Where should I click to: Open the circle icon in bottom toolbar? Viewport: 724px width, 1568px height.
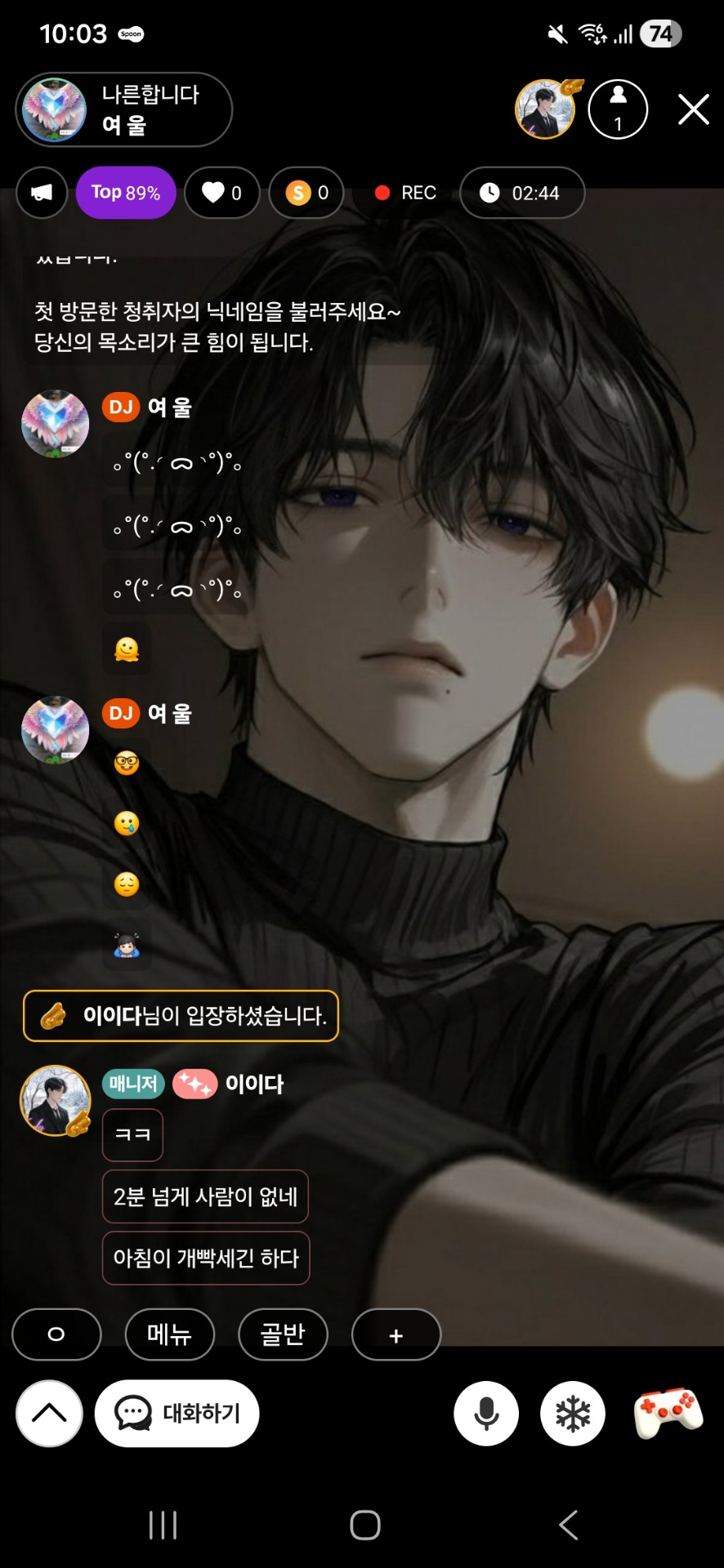click(x=56, y=1334)
